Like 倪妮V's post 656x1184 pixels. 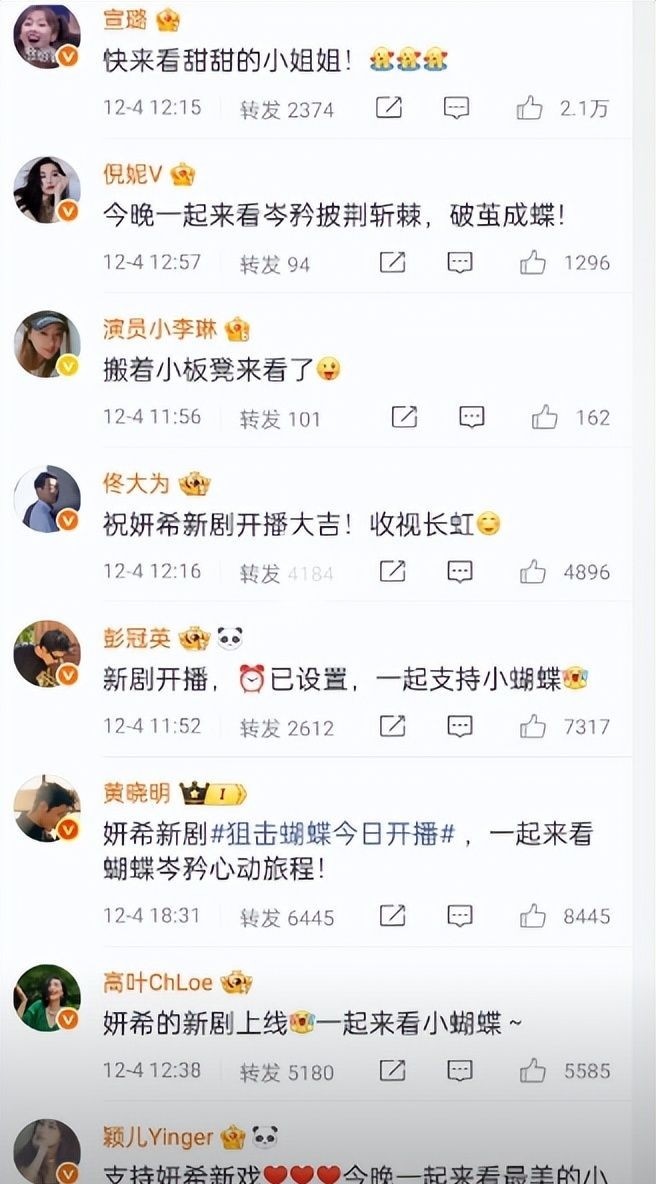[x=532, y=262]
